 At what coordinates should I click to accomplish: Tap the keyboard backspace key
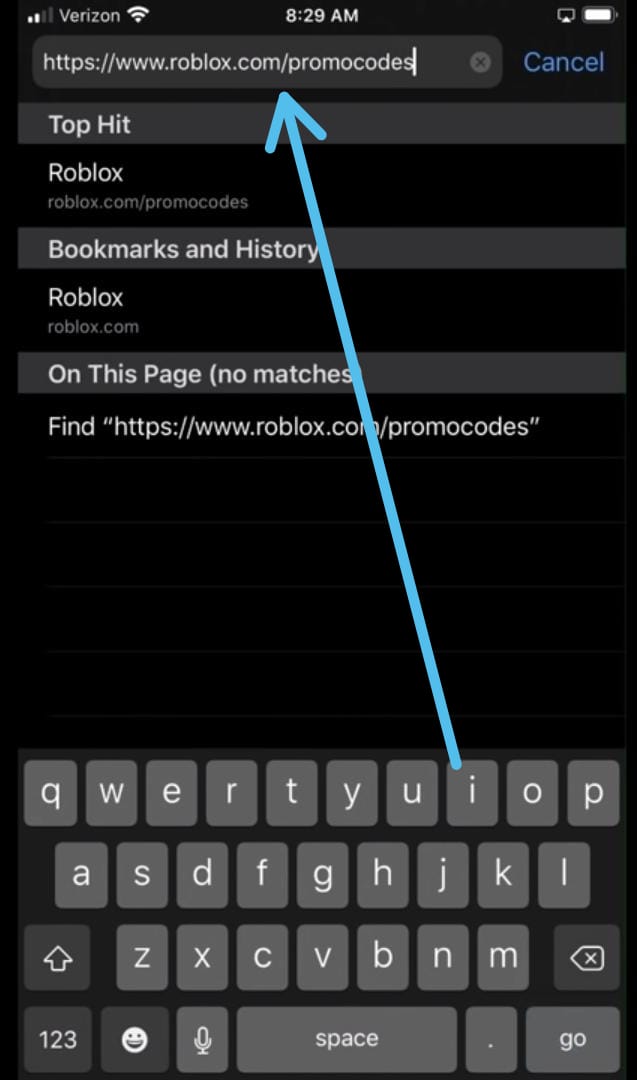[587, 957]
